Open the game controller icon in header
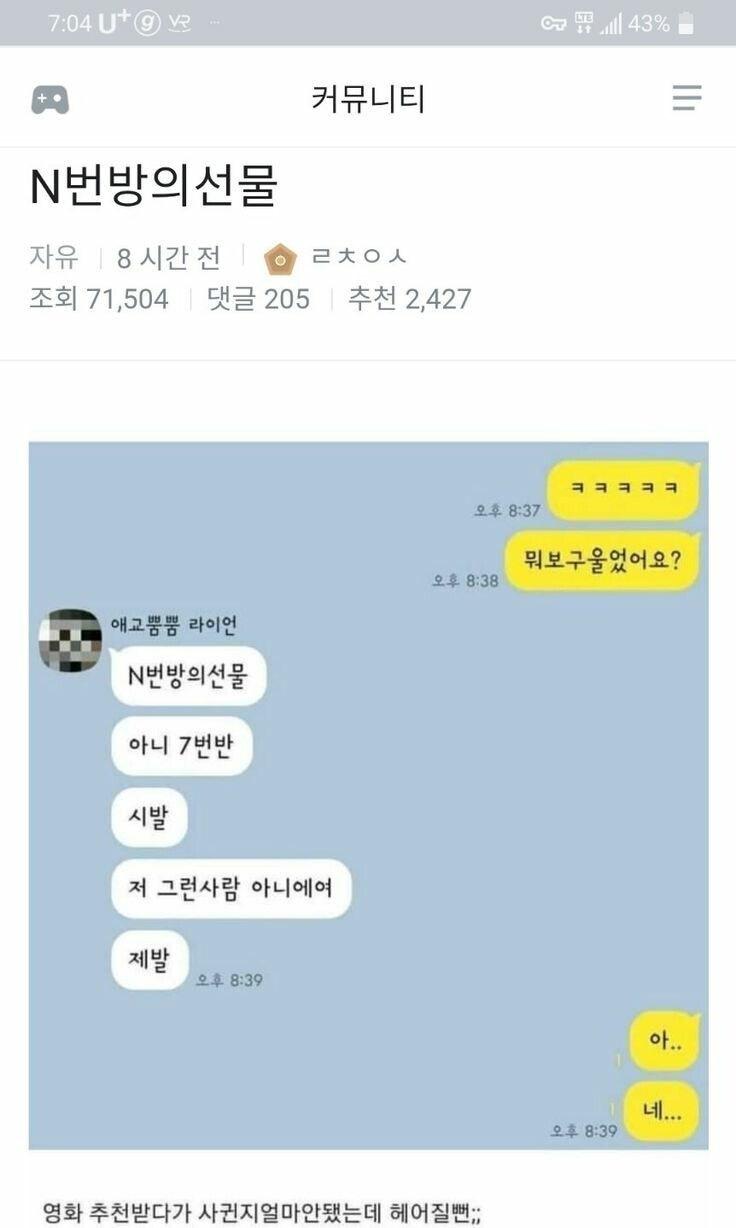 pyautogui.click(x=50, y=99)
